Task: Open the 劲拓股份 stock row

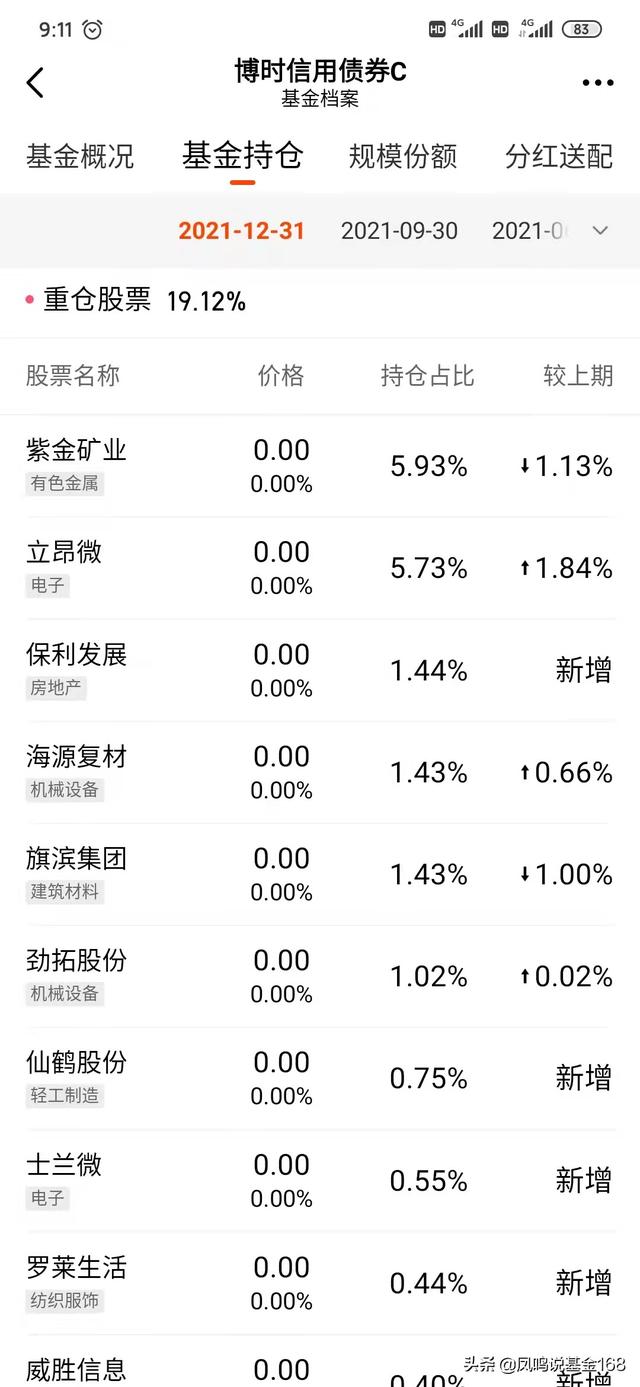Action: (320, 977)
